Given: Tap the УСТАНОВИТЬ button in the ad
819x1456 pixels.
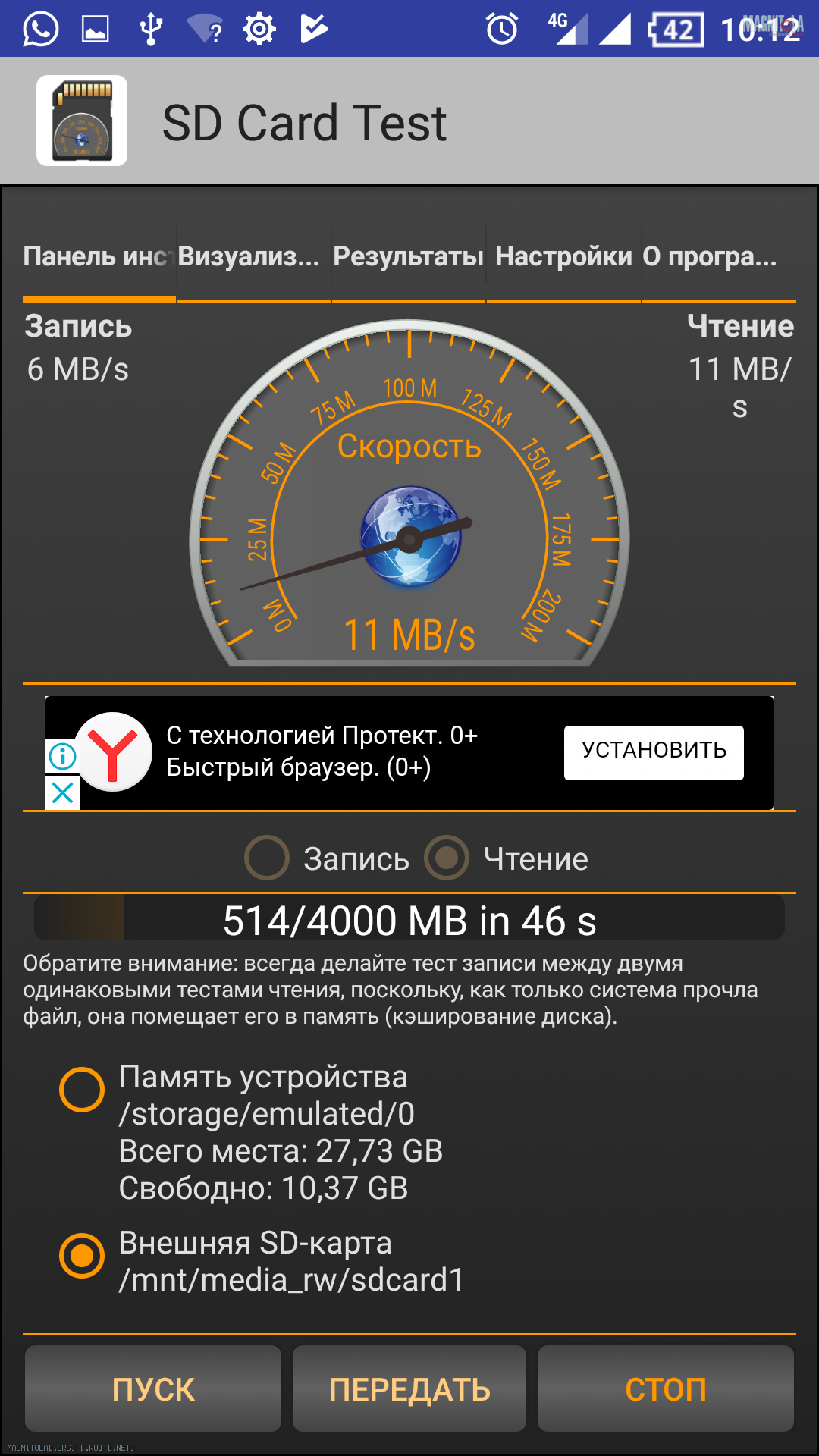Looking at the screenshot, I should click(x=654, y=752).
